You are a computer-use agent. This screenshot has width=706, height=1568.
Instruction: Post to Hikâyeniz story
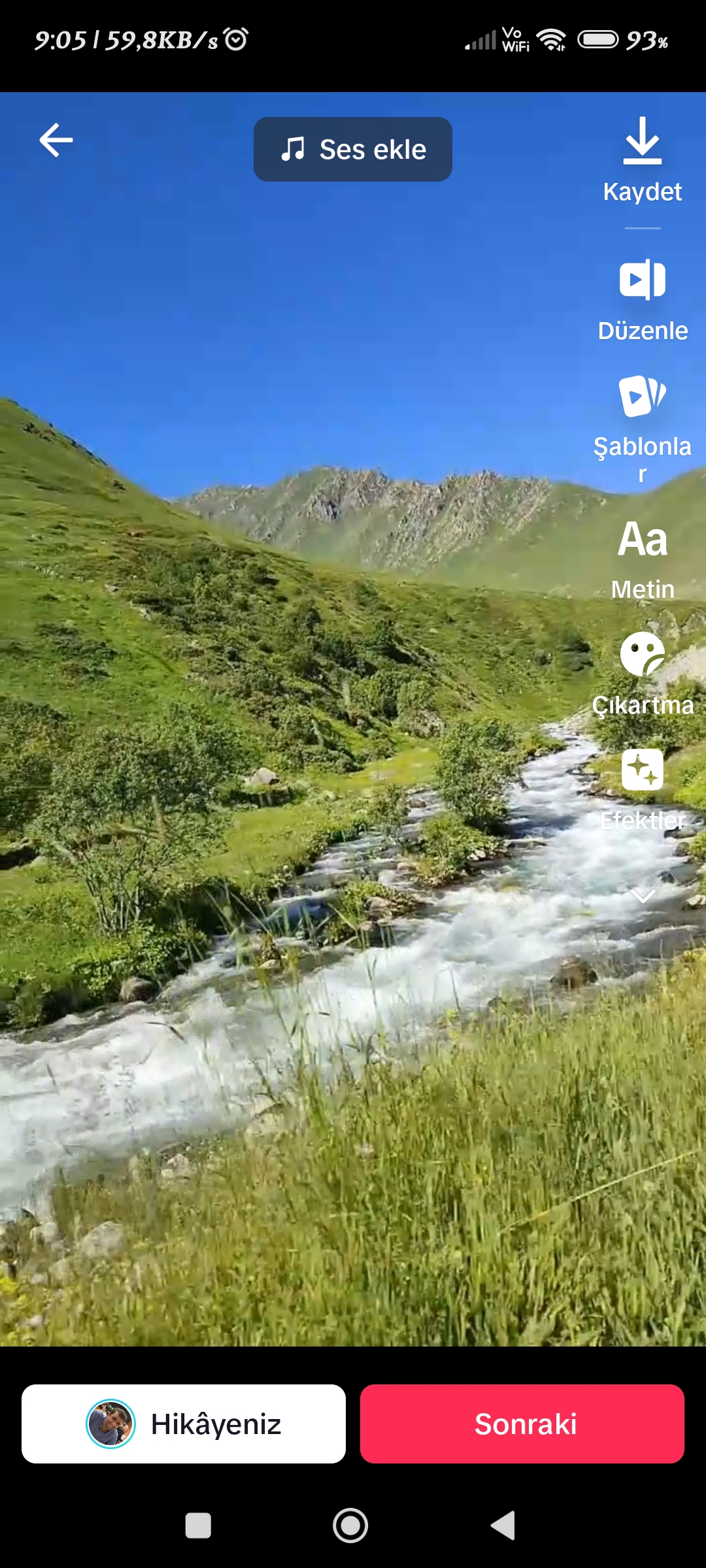[x=184, y=1424]
